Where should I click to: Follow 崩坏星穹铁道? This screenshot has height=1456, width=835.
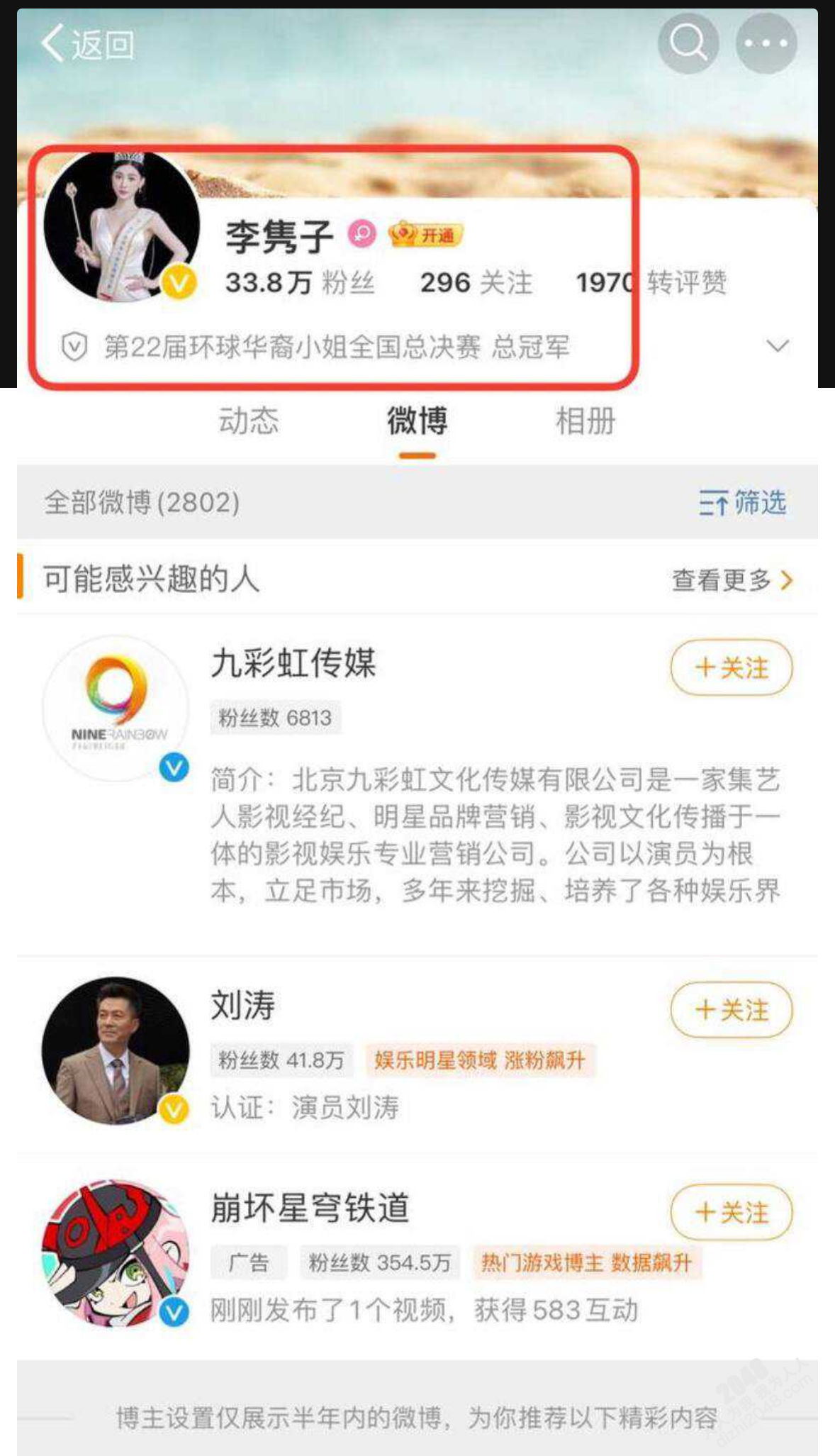[731, 1212]
